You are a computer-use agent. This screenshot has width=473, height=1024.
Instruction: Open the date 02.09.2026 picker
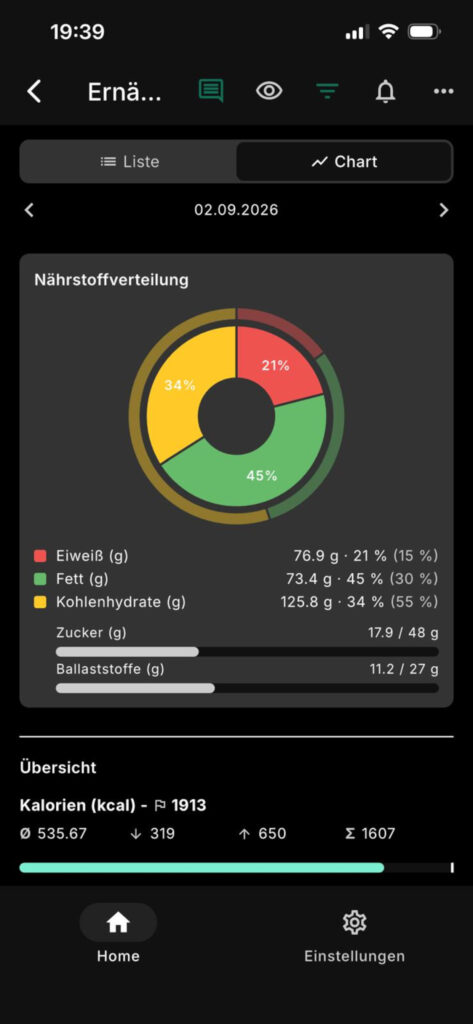pos(236,210)
